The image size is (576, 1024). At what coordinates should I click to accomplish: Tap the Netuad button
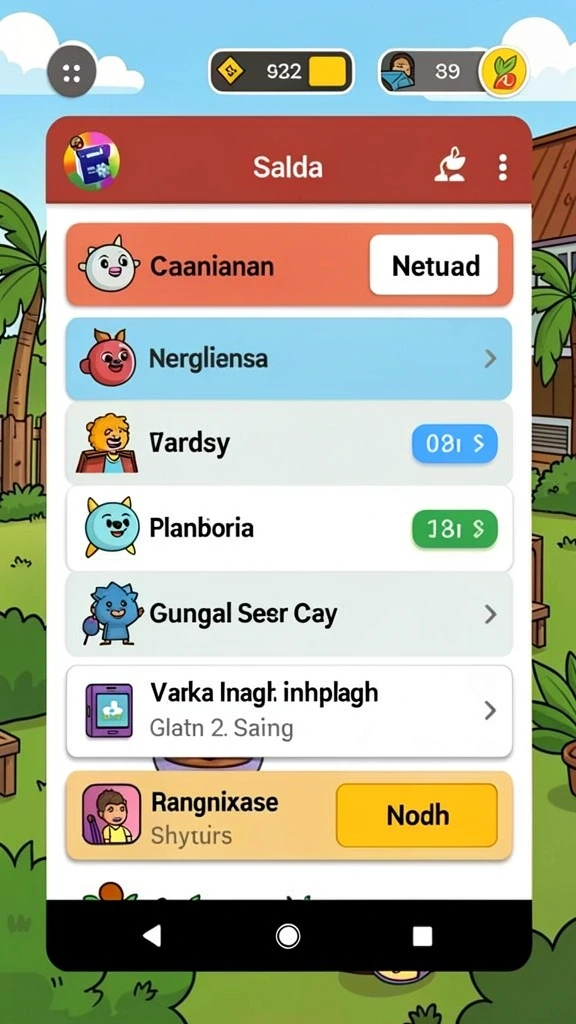click(434, 265)
